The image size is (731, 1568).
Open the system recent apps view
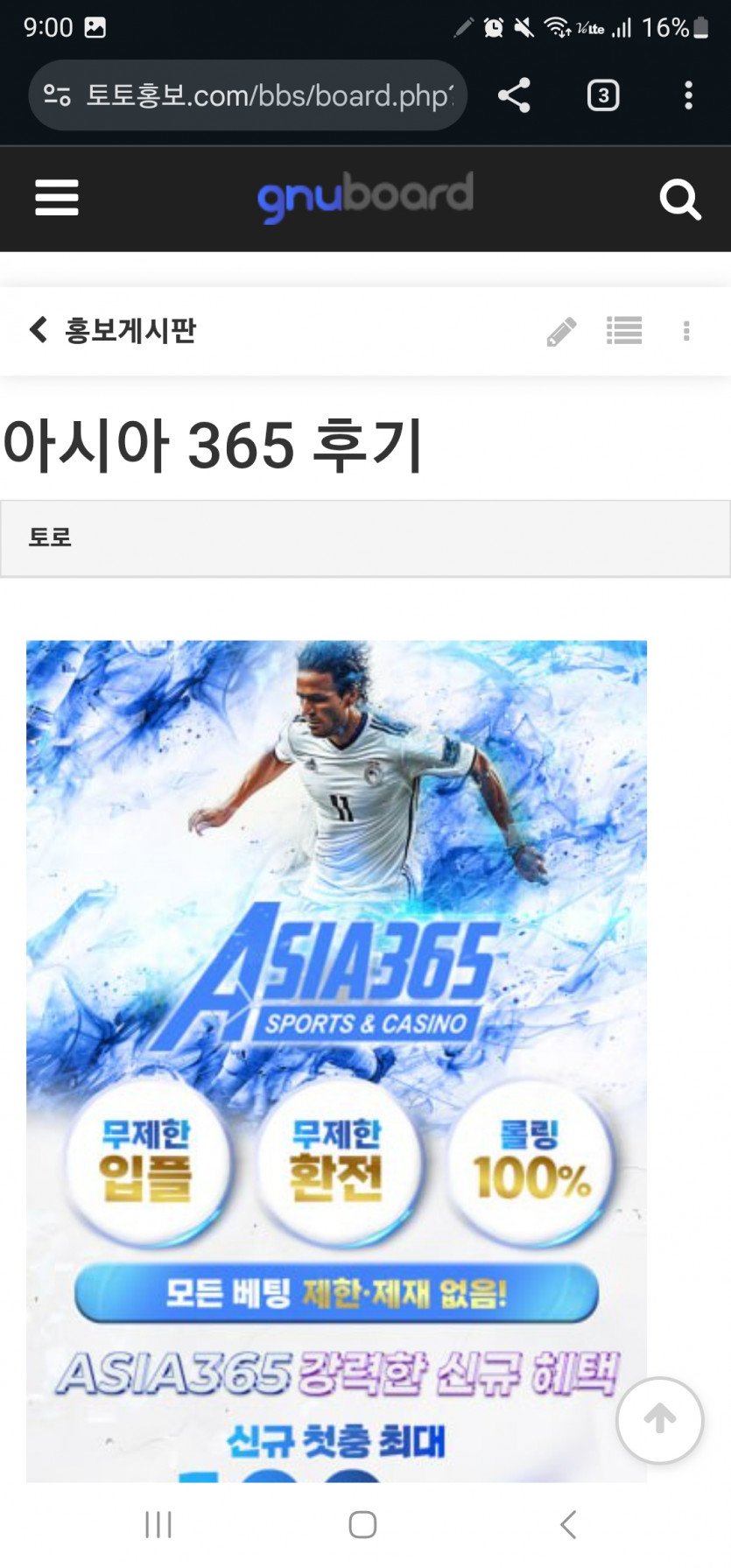158,1524
